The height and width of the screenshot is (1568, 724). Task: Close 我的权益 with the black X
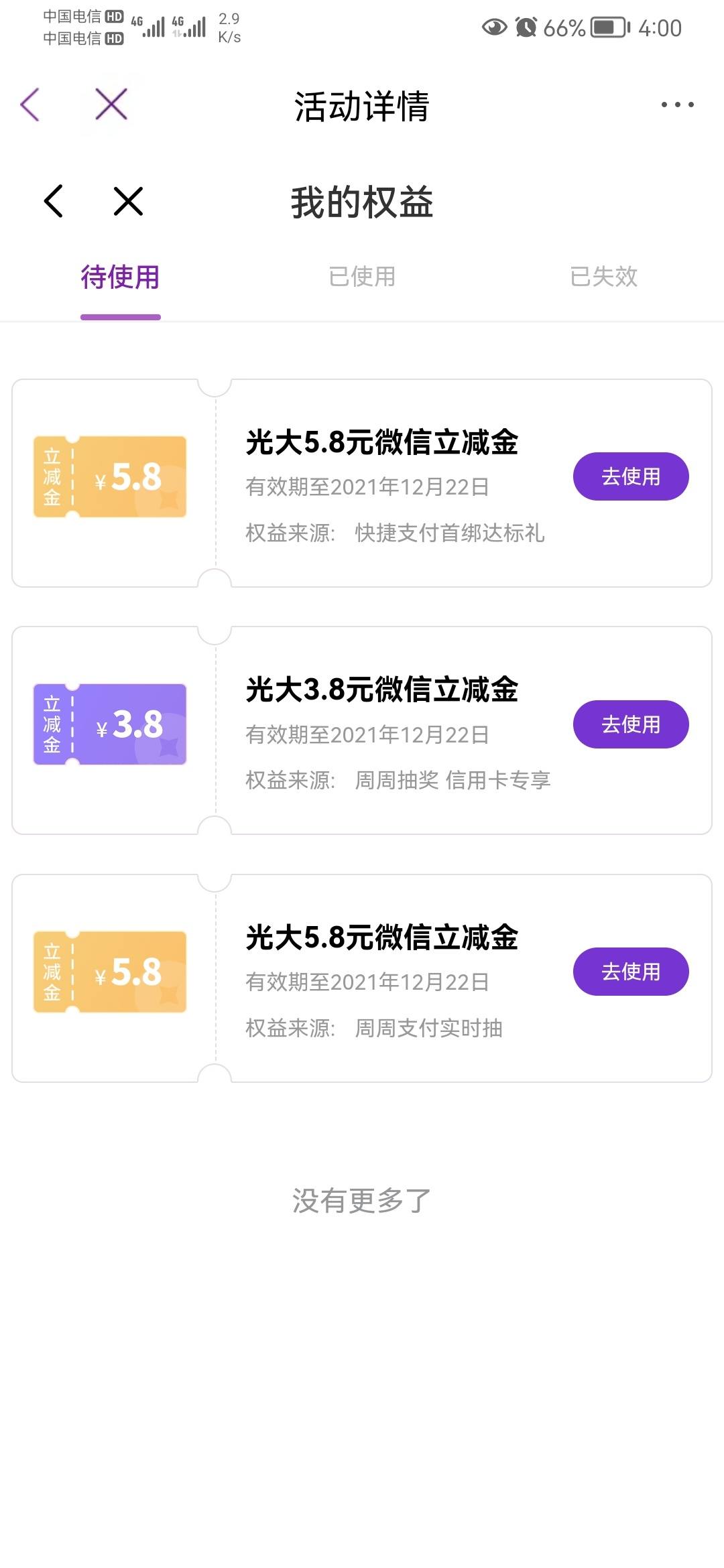[x=128, y=201]
